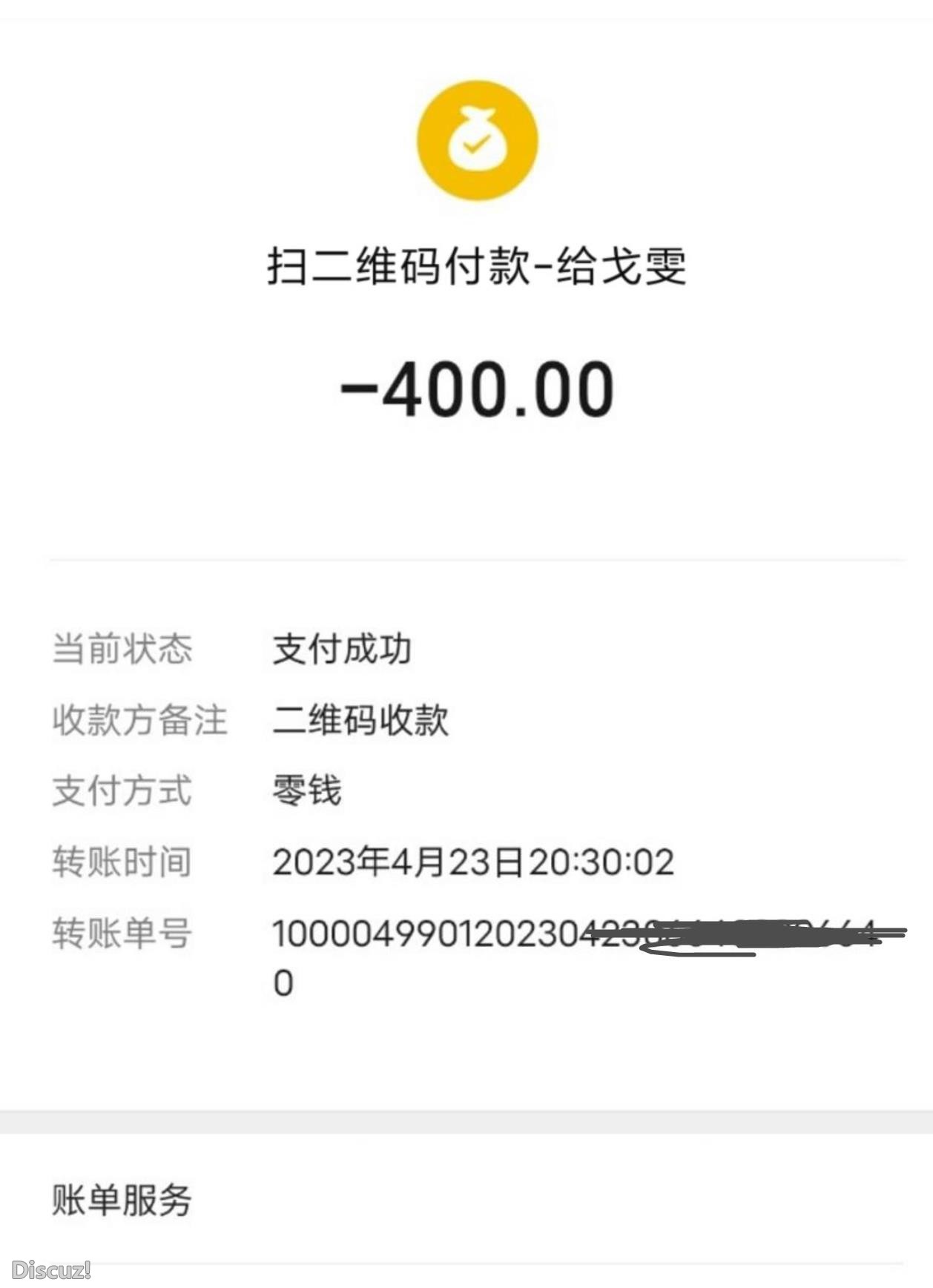Expand the 转账单号 order number details
Viewport: 933px width, 1288px height.
point(121,937)
